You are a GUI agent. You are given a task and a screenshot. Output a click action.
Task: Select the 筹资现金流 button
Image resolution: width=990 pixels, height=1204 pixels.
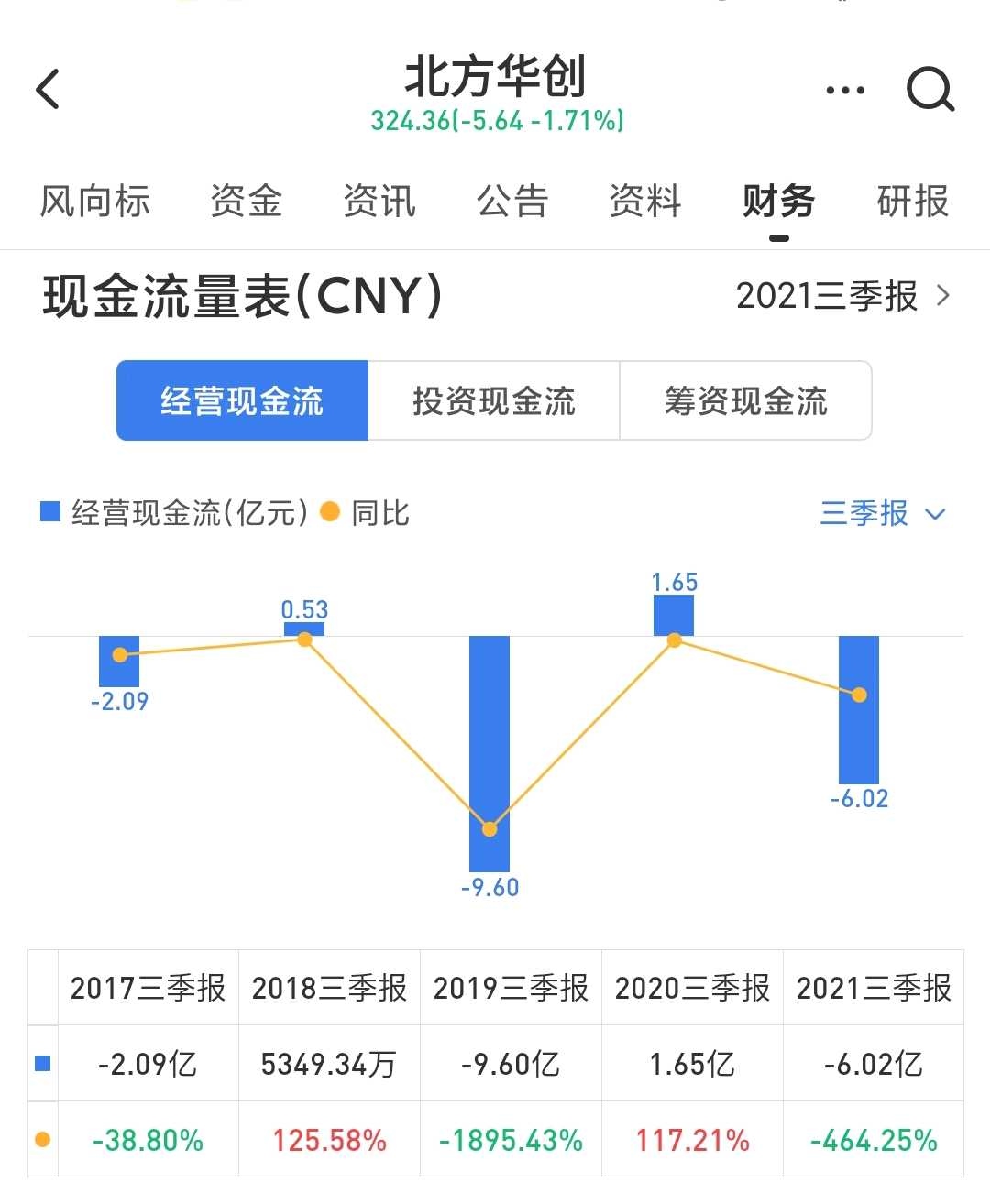(745, 400)
